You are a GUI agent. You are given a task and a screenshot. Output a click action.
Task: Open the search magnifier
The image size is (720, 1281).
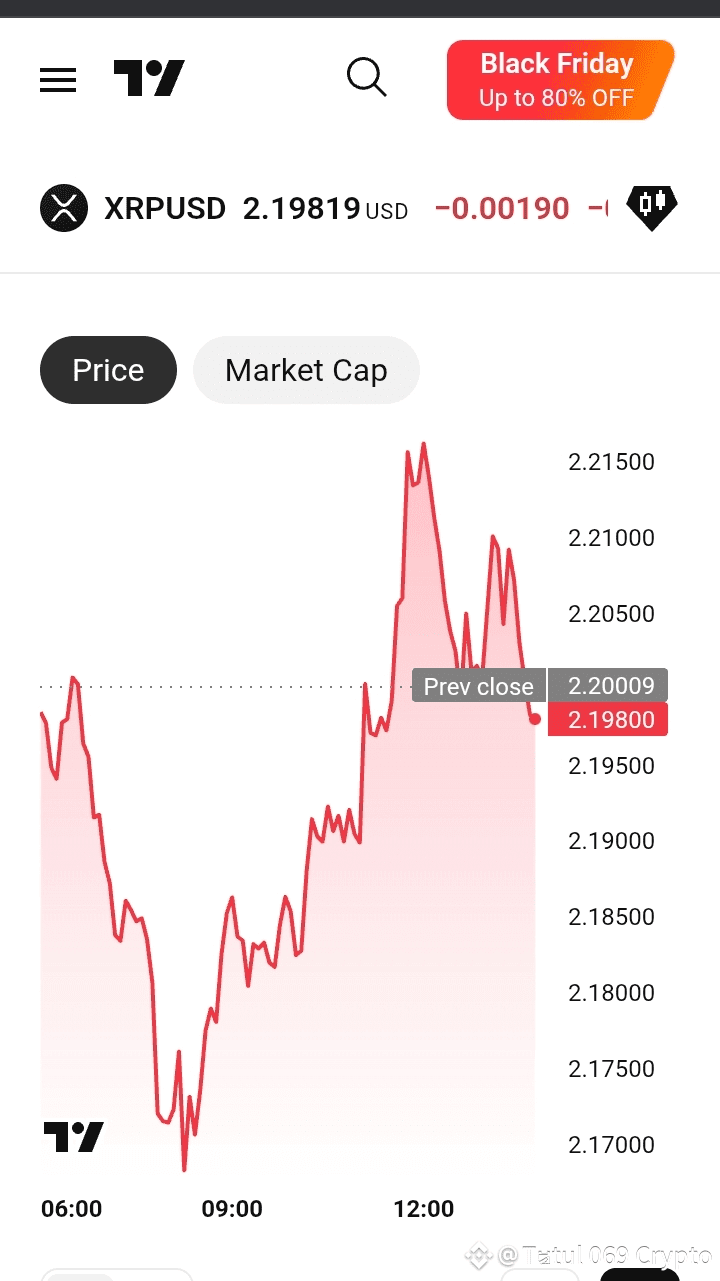point(366,77)
